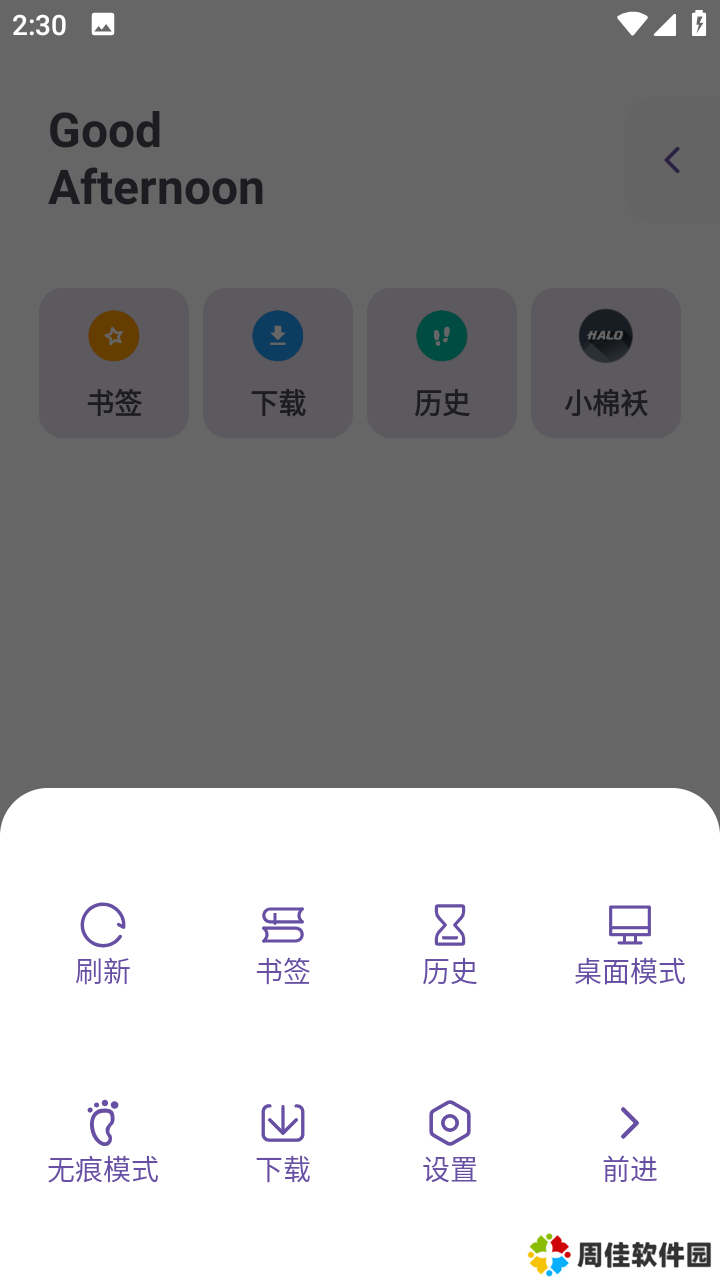Go forward with 前进
Screen dimensions: 720x1280
(x=630, y=1141)
